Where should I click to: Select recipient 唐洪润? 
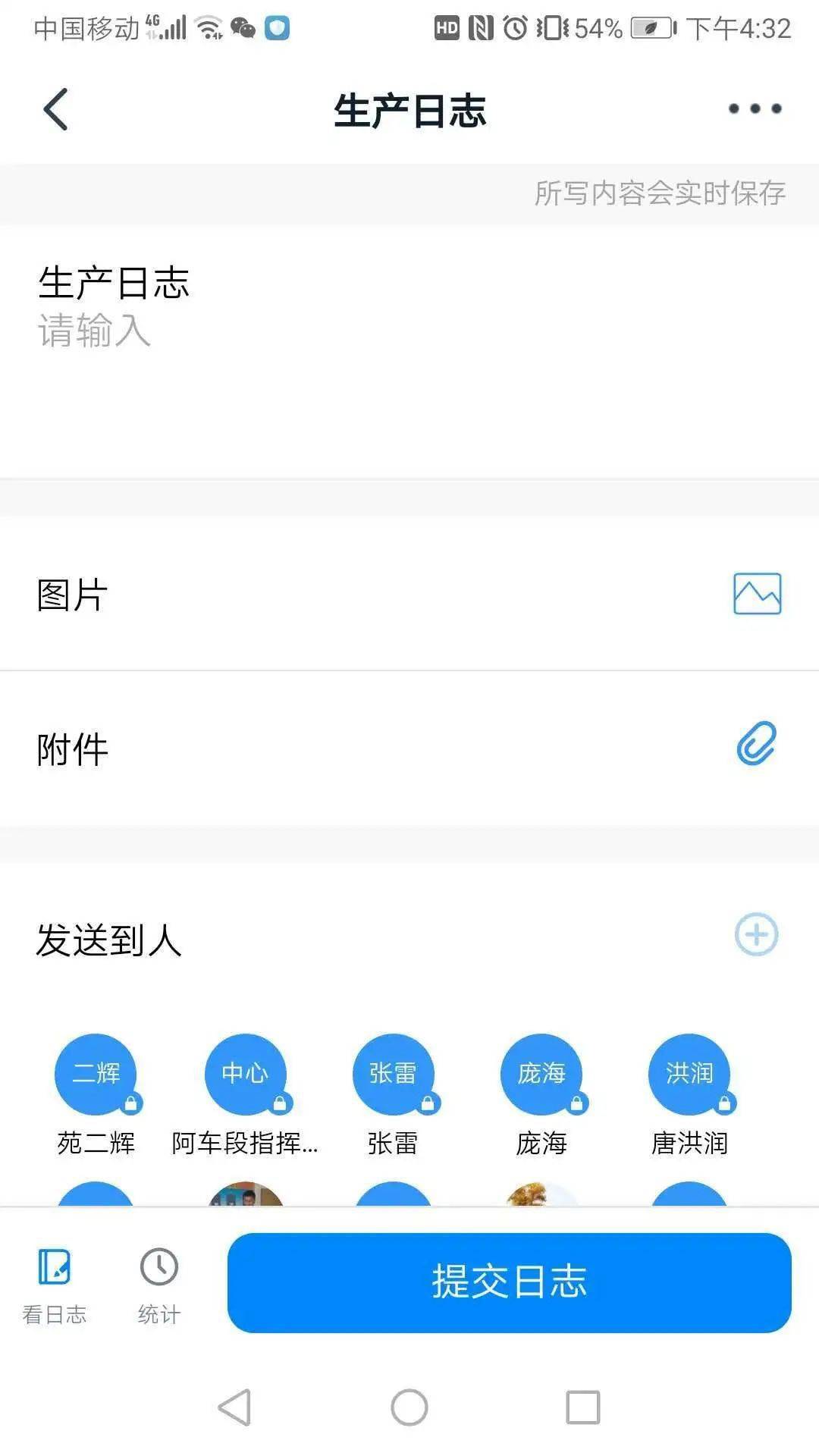pyautogui.click(x=689, y=1075)
